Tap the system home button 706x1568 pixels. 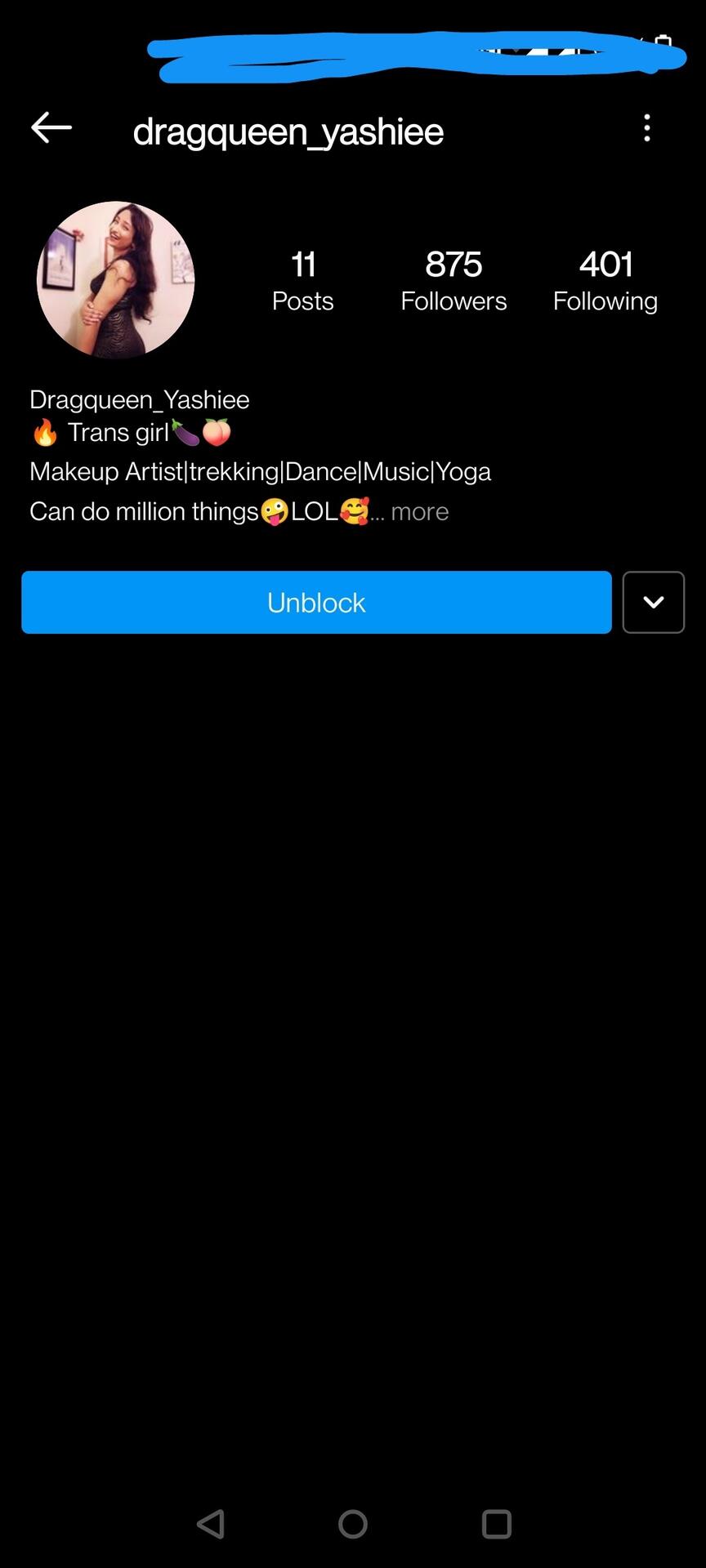click(353, 1524)
